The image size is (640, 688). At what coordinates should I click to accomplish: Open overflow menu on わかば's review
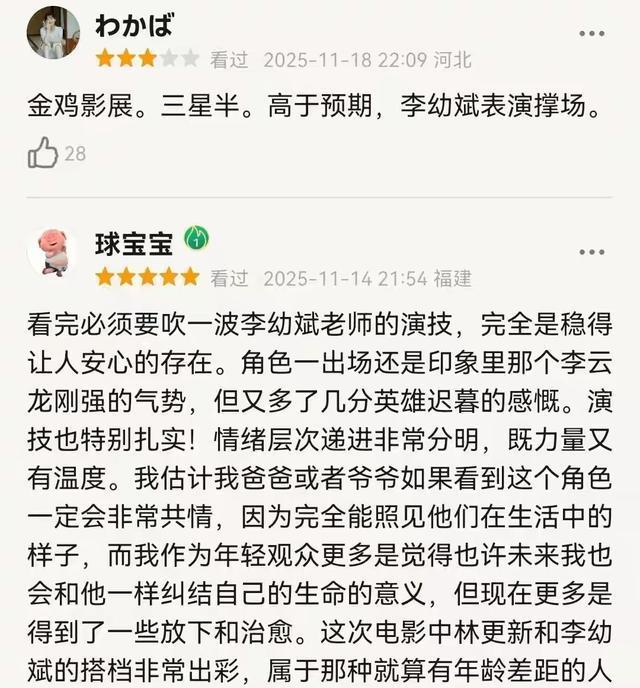590,32
